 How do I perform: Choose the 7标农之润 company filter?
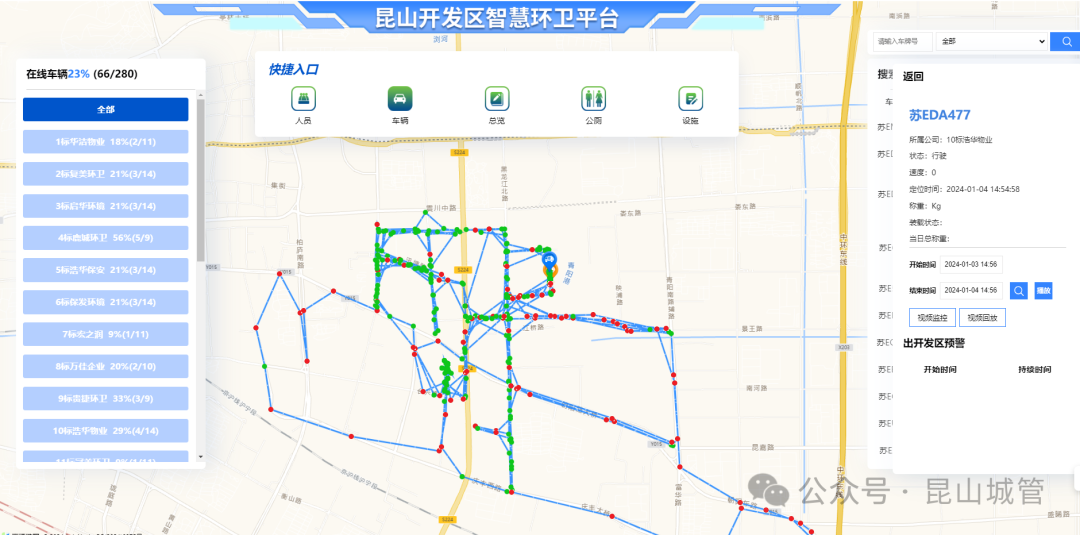tap(105, 334)
